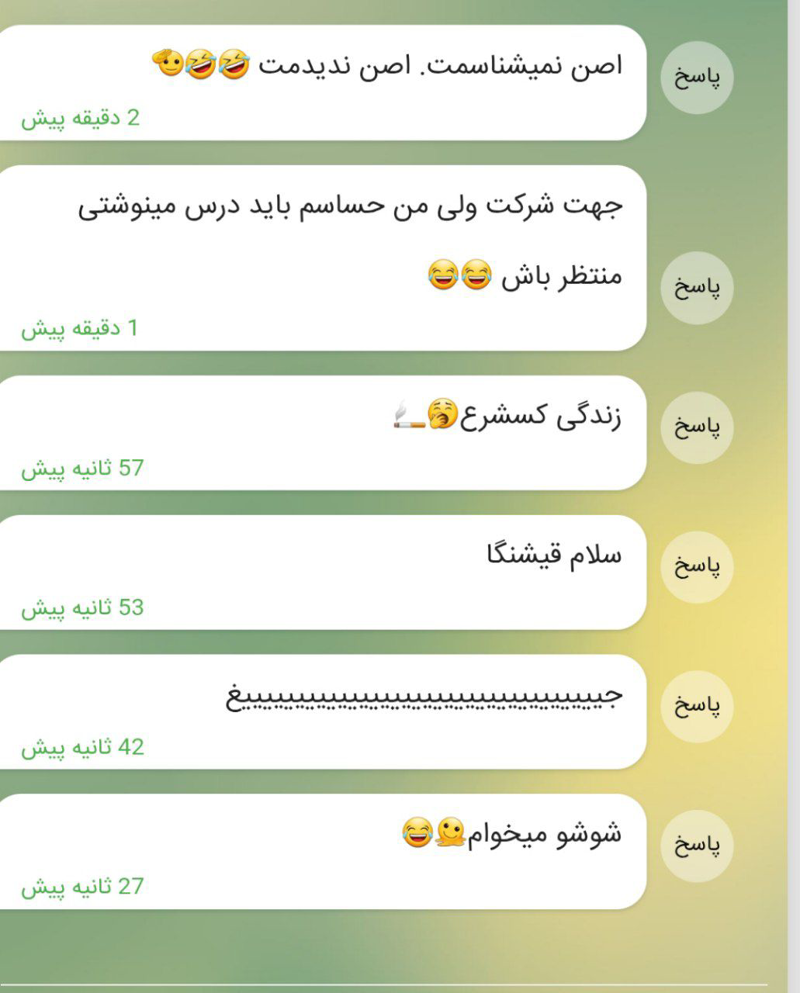Image resolution: width=800 pixels, height=993 pixels.
Task: Reply to the منتظر باش message
Action: (x=697, y=288)
